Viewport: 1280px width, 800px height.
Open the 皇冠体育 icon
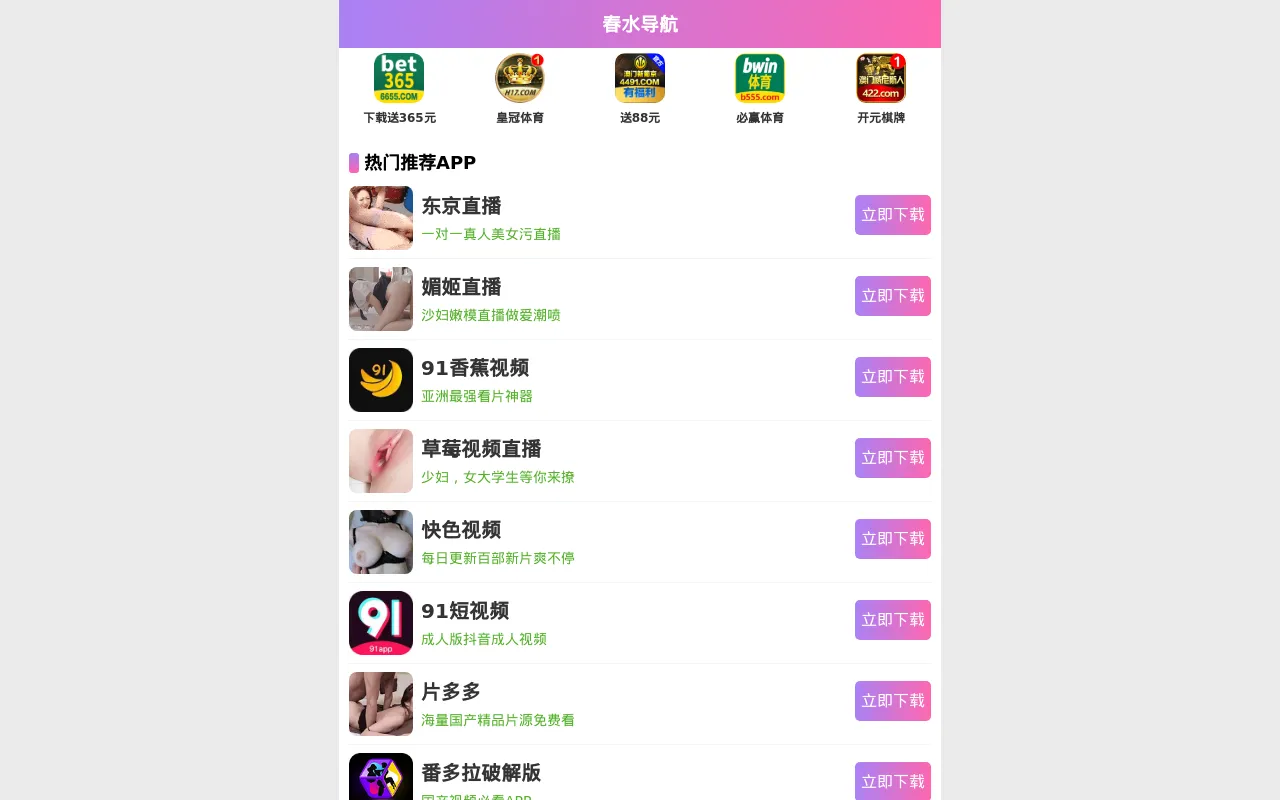pos(519,79)
